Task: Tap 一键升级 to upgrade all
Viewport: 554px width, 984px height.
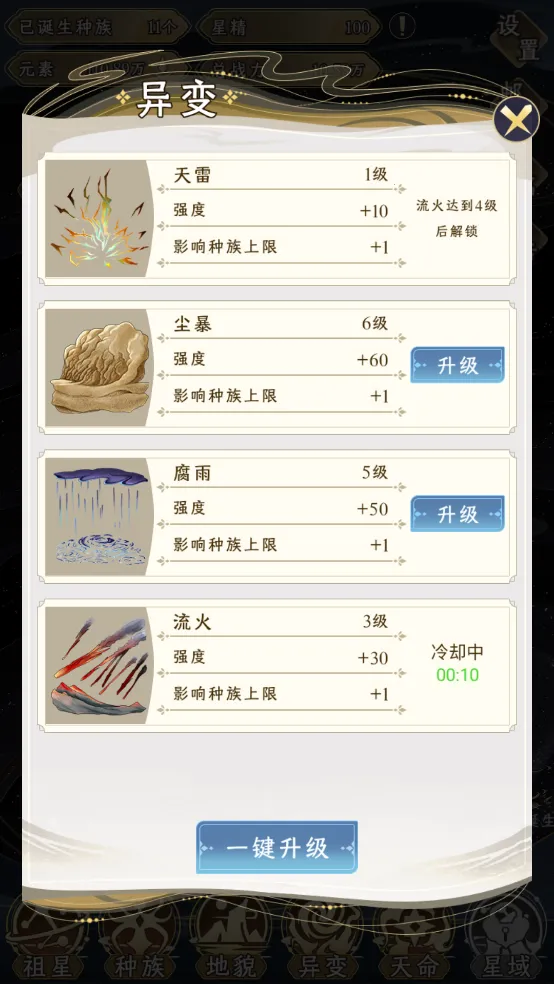Action: pos(277,847)
